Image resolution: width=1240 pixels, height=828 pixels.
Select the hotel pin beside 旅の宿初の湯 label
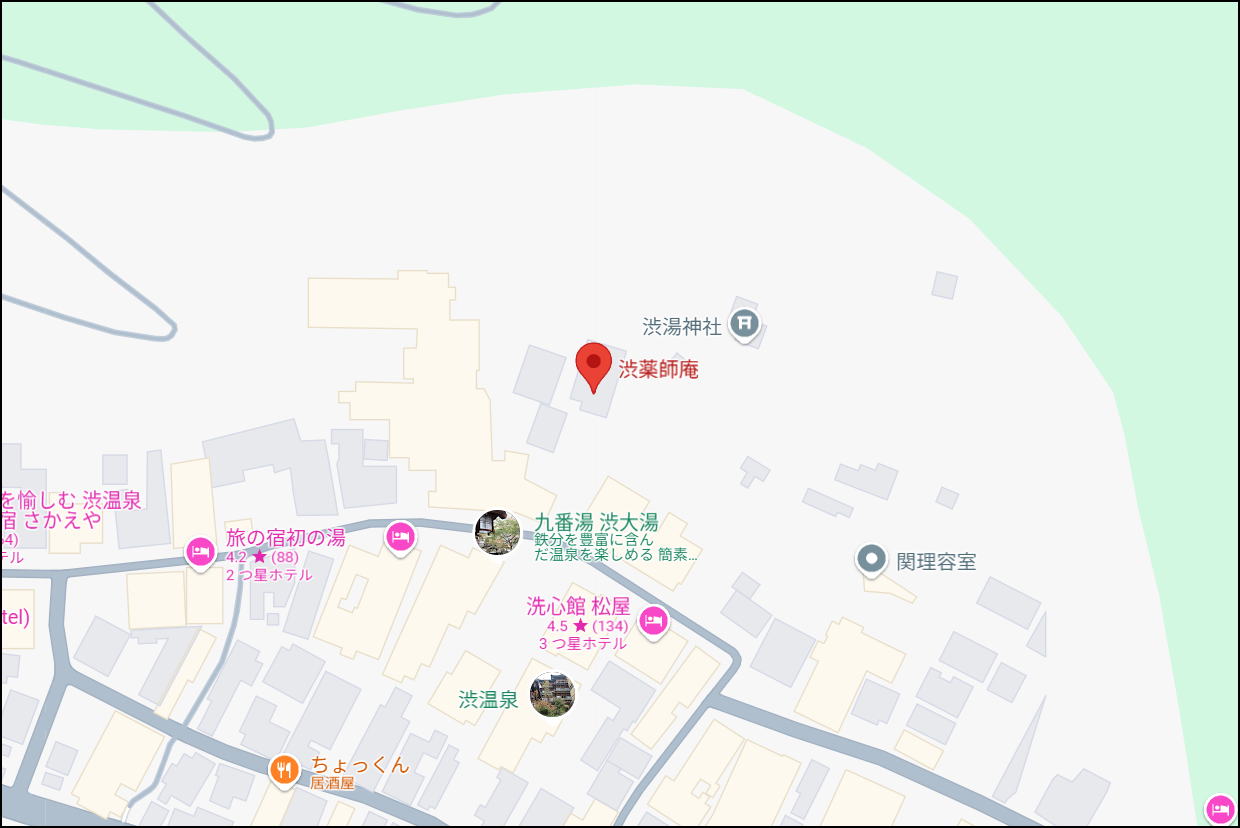coord(401,537)
